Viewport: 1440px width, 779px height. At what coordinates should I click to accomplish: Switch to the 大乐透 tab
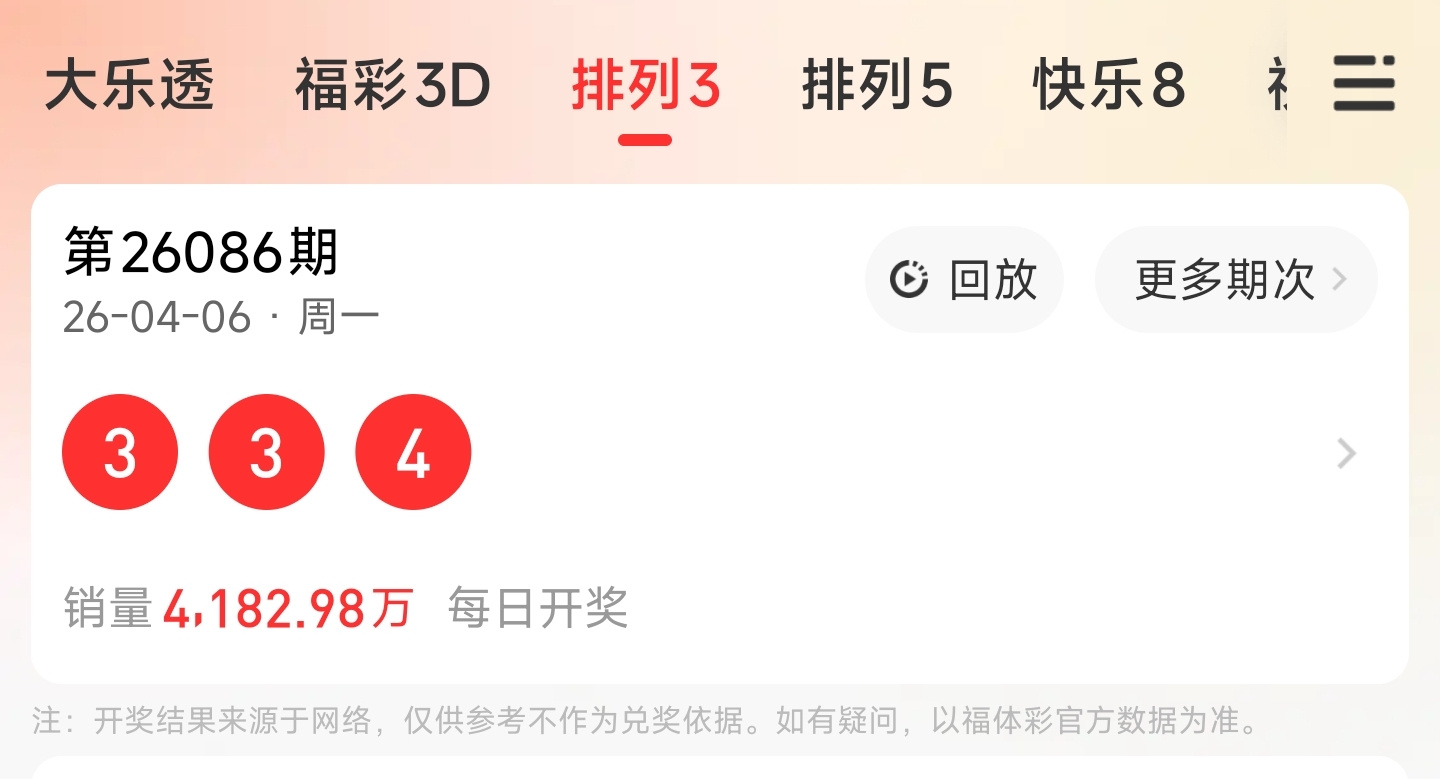click(130, 86)
